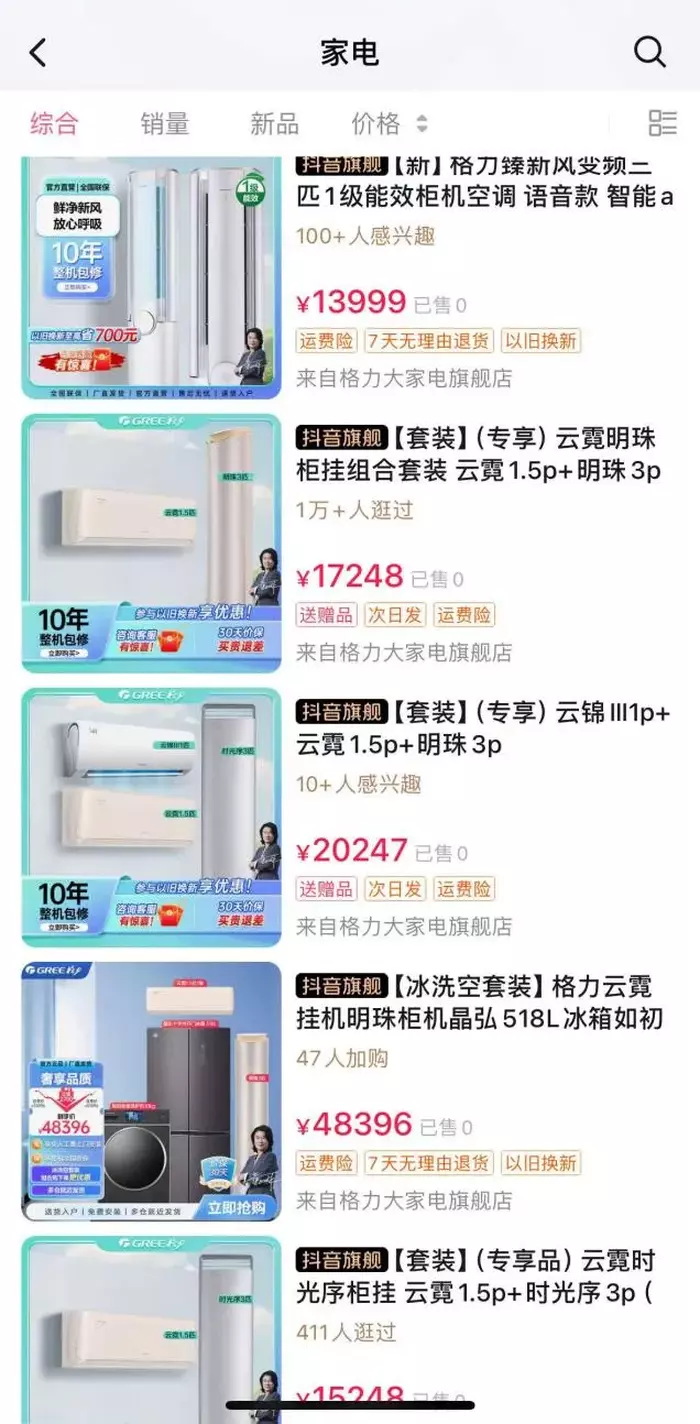Image resolution: width=700 pixels, height=1424 pixels.
Task: Open the ¥17248 云霓明珠柜挂组合套装 listing
Action: [478, 455]
